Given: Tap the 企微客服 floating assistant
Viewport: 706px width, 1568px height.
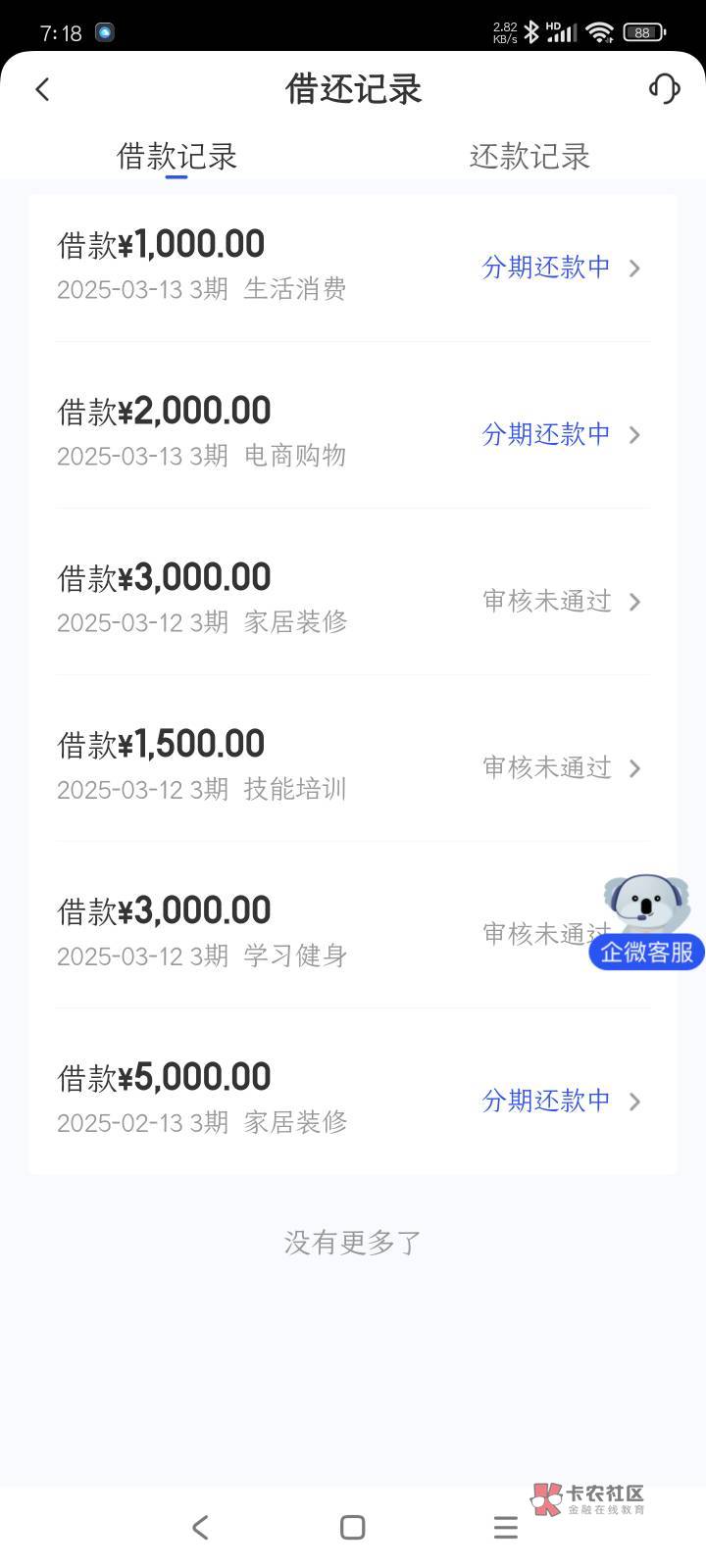Looking at the screenshot, I should click(x=646, y=923).
